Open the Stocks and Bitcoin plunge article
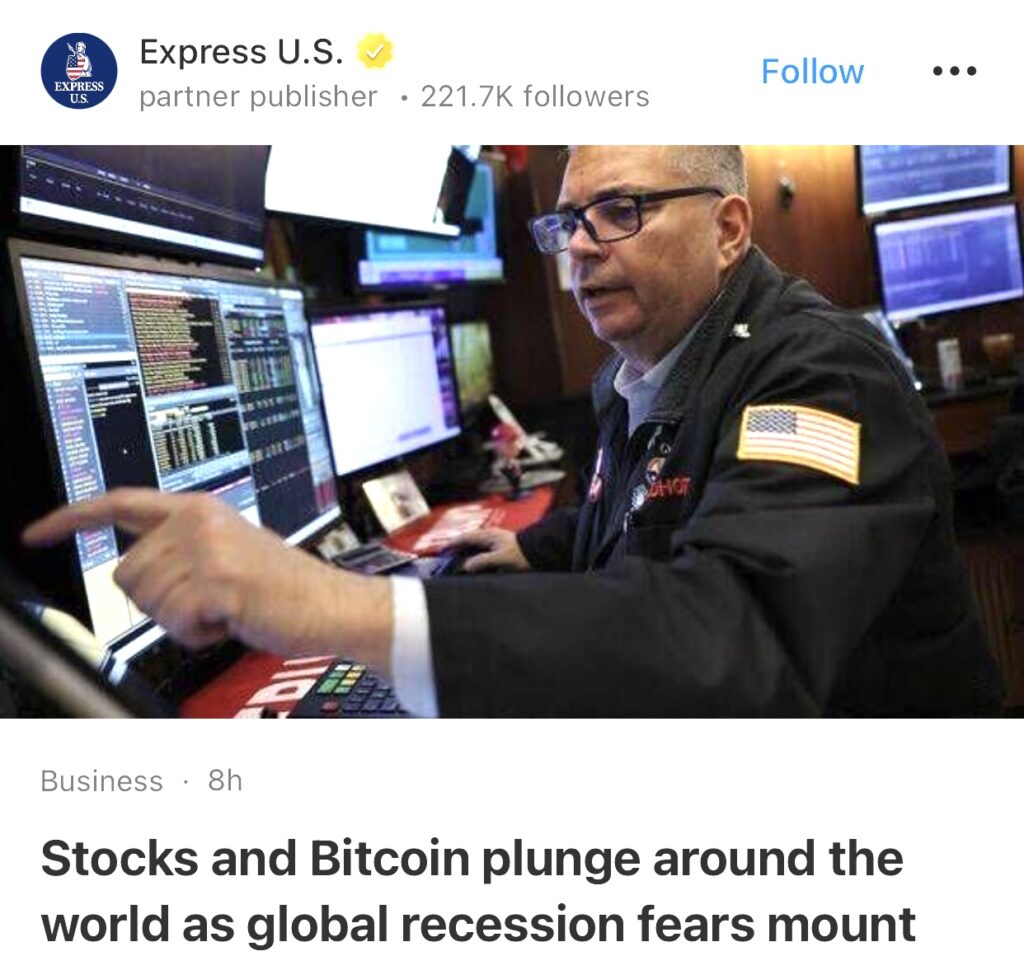Viewport: 1024px width, 970px height. (478, 891)
